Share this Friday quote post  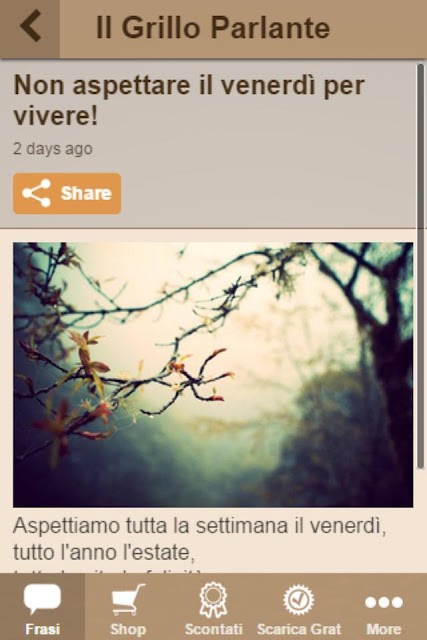click(x=67, y=193)
